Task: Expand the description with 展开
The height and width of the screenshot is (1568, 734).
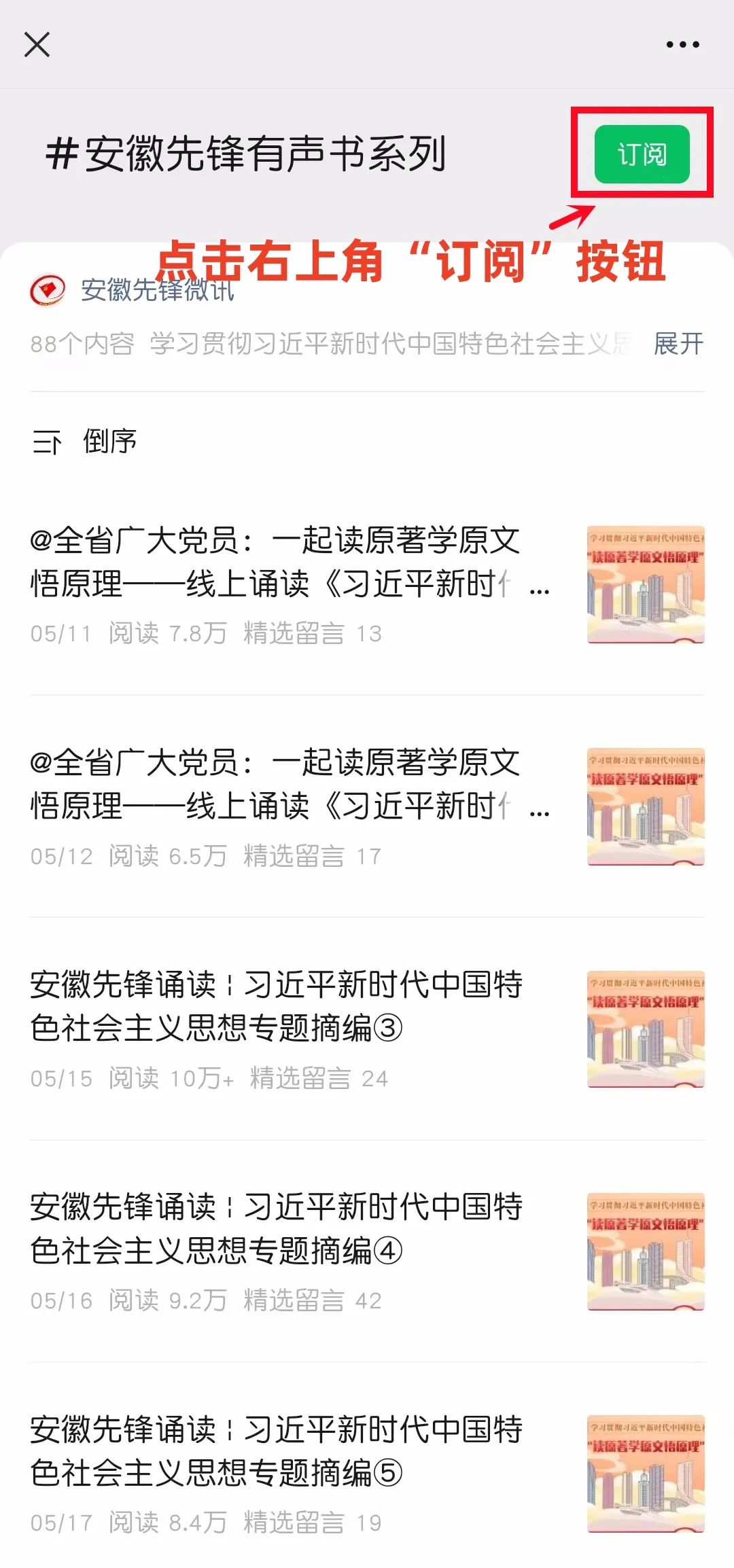Action: (678, 344)
